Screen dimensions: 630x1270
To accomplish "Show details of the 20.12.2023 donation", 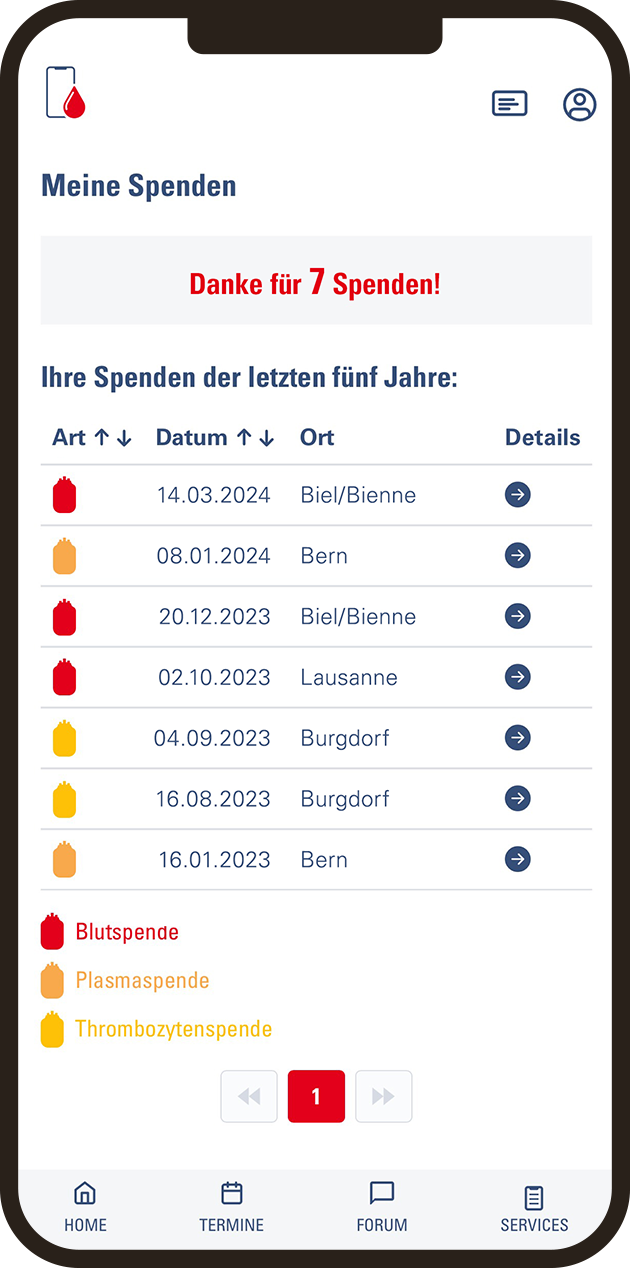I will 517,616.
